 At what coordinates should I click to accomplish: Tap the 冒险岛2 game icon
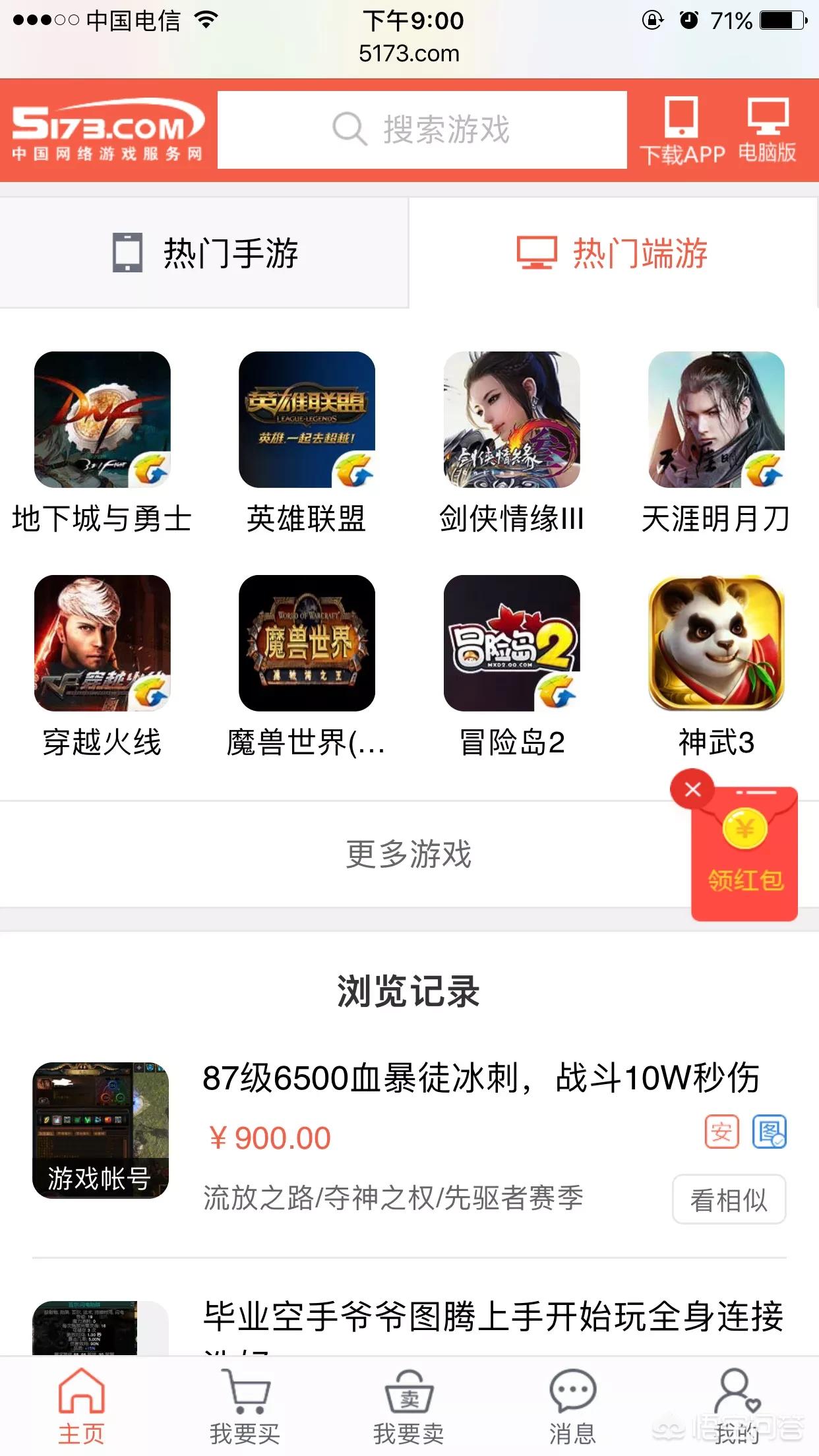[512, 644]
